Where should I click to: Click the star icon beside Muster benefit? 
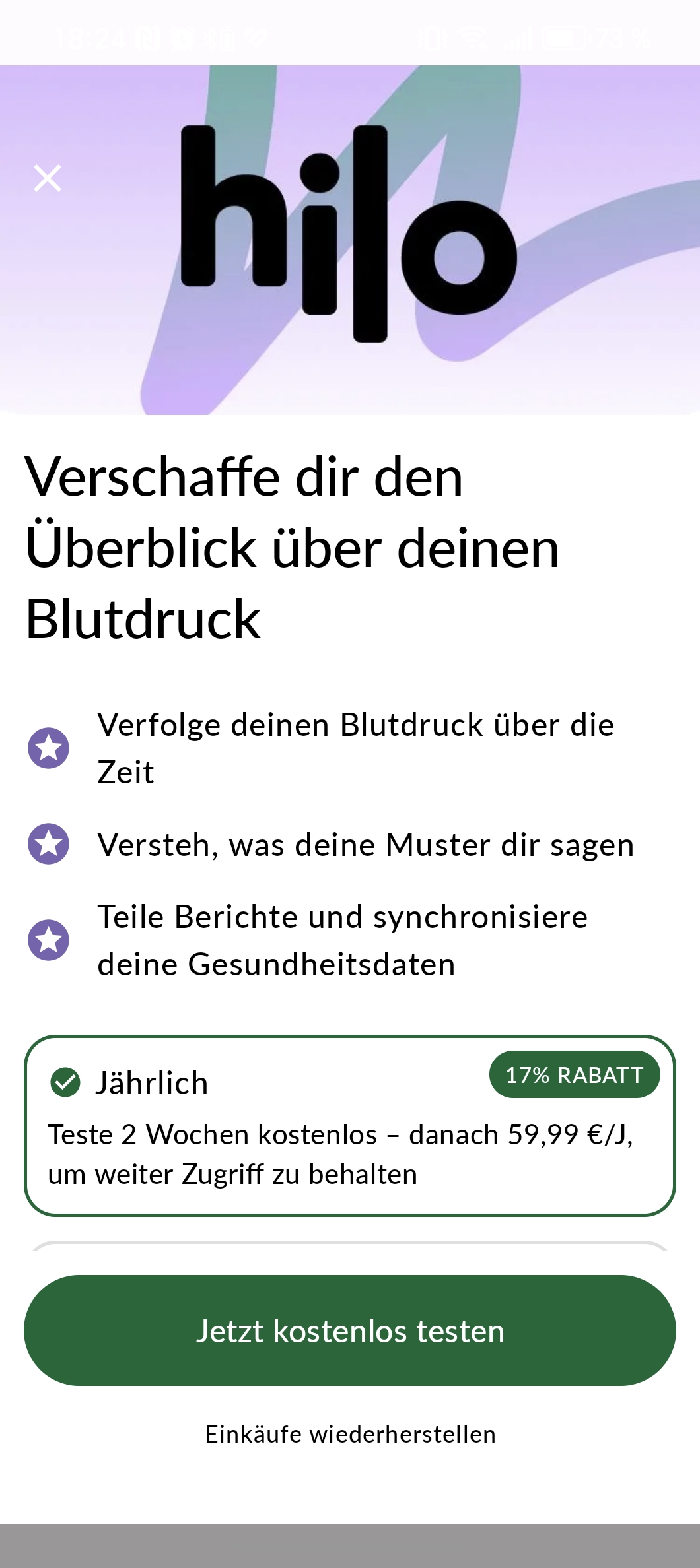coord(48,843)
